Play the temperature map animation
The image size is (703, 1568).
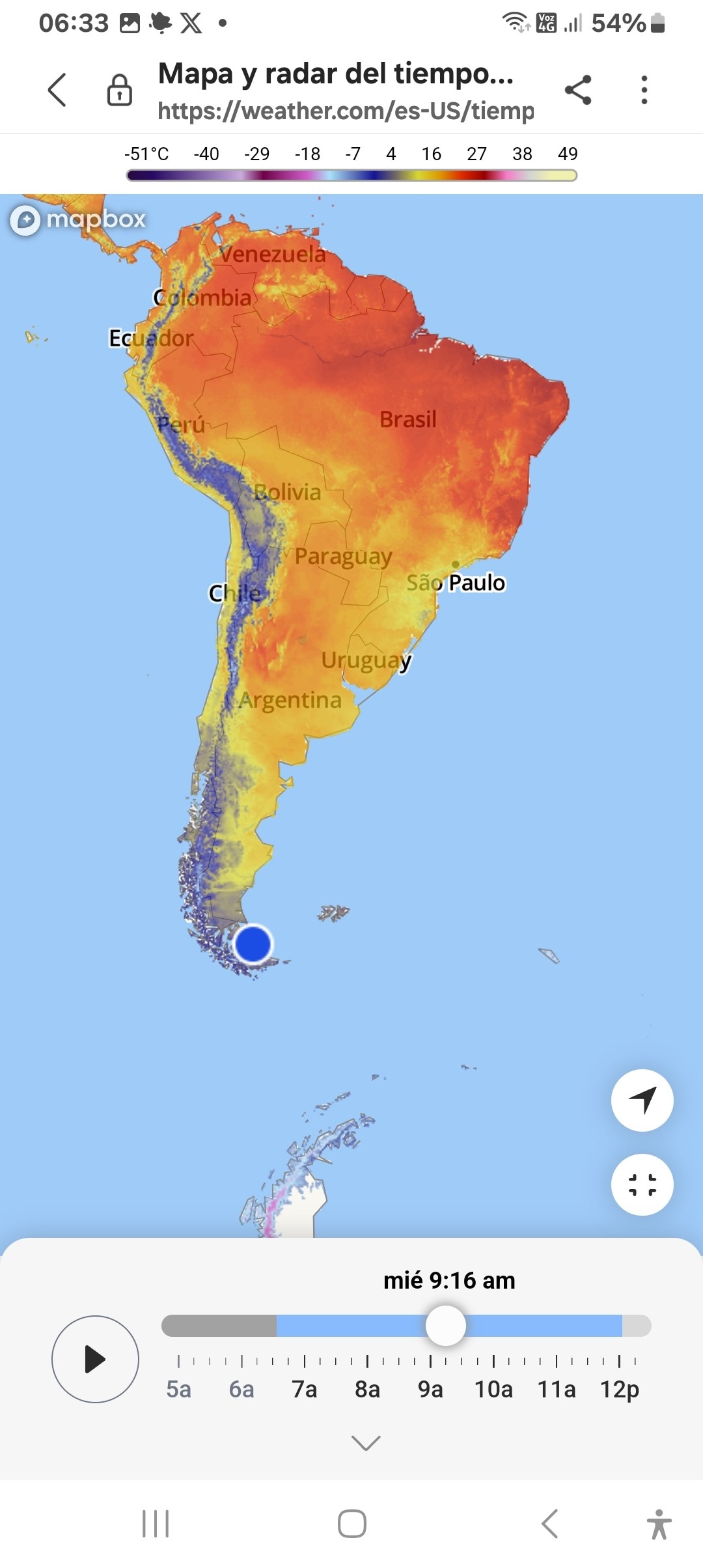click(95, 1359)
